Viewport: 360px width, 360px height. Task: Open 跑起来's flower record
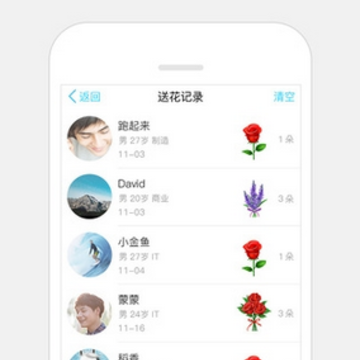(181, 139)
